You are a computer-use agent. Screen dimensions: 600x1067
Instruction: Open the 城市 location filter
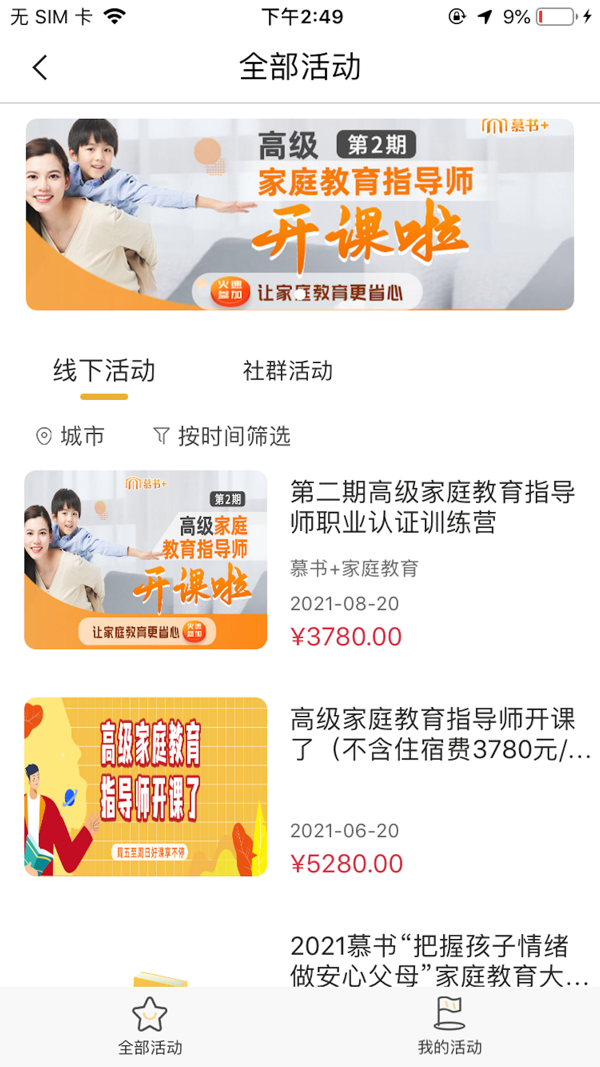point(70,436)
